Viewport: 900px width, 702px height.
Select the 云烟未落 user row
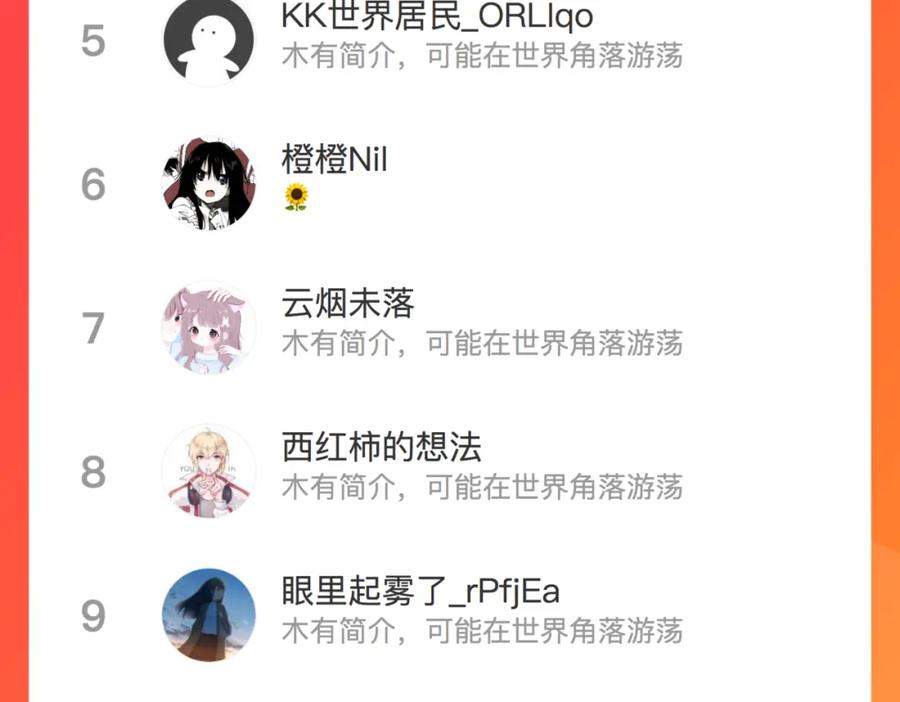449,328
